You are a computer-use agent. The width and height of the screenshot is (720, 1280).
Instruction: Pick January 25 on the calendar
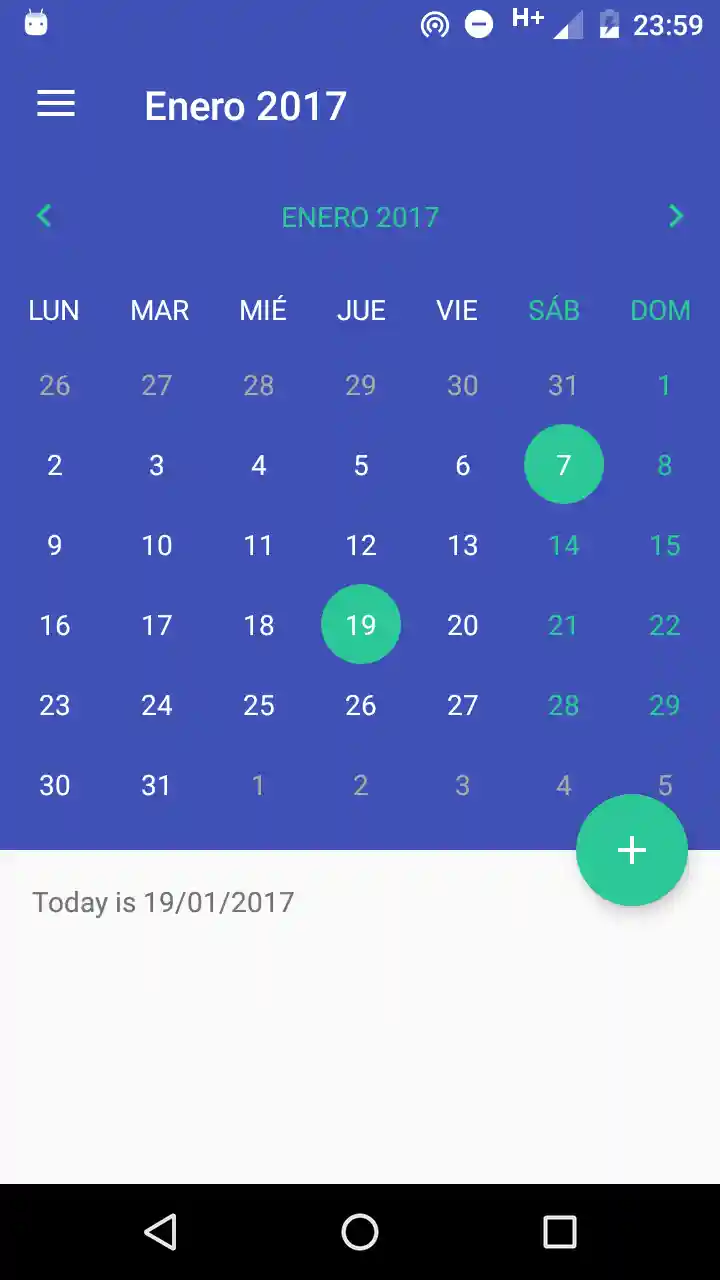point(258,705)
